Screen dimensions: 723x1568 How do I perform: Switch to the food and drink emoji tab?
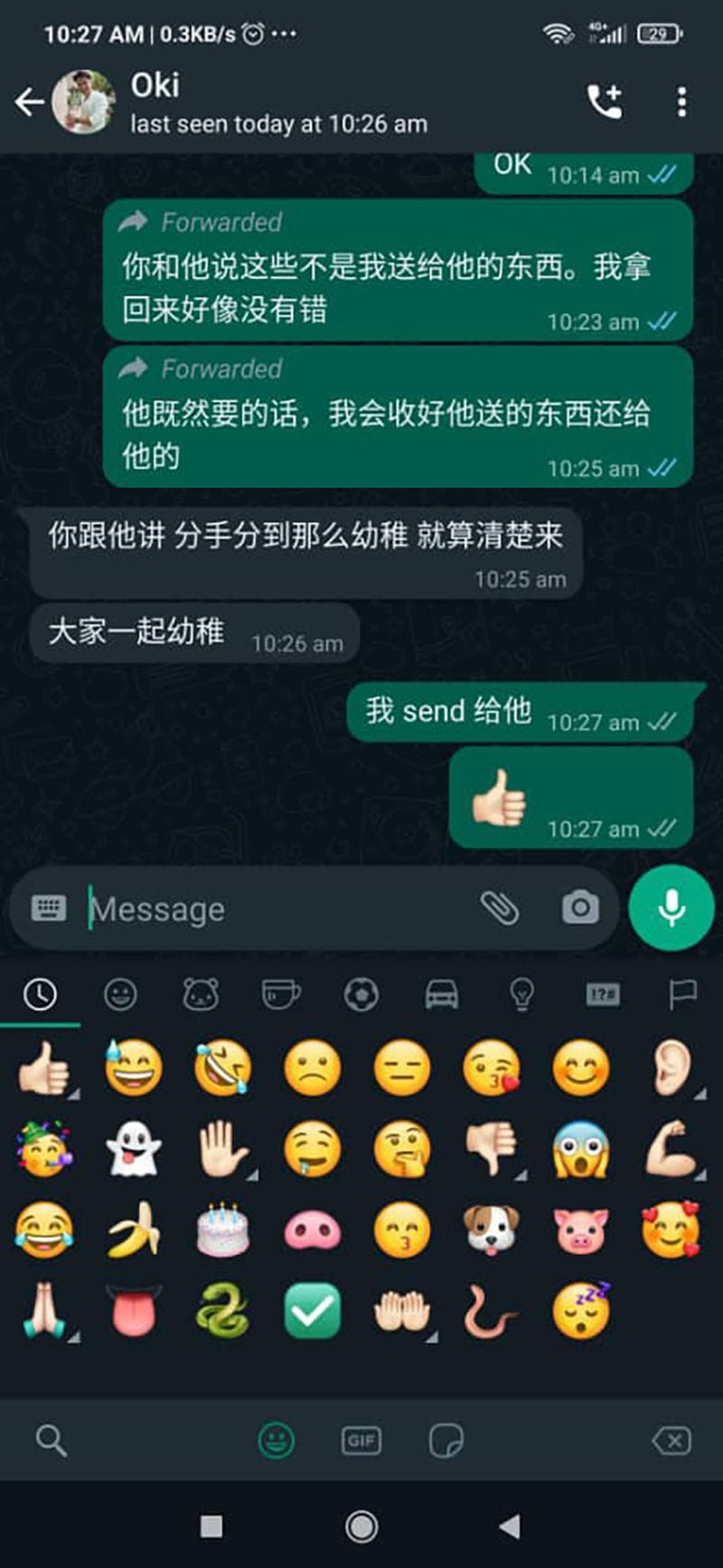(x=281, y=995)
